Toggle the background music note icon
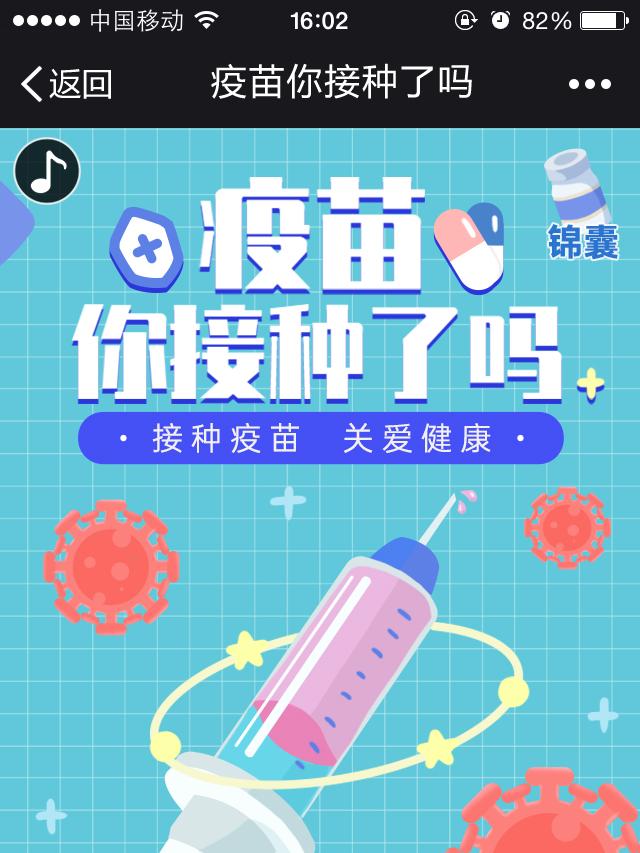This screenshot has height=853, width=640. pyautogui.click(x=46, y=171)
